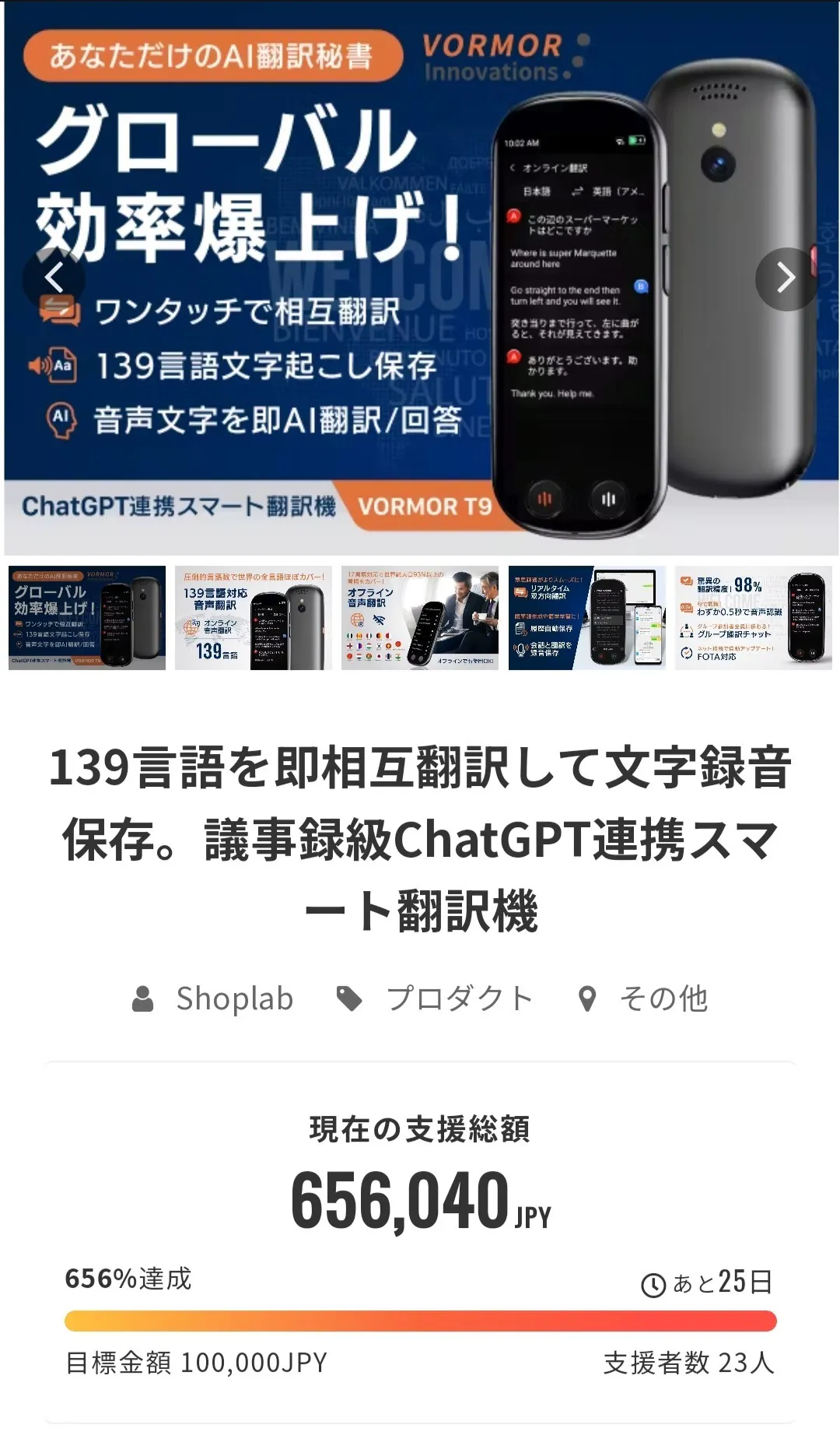
Task: Show the previous carousel image
Action: tap(54, 278)
